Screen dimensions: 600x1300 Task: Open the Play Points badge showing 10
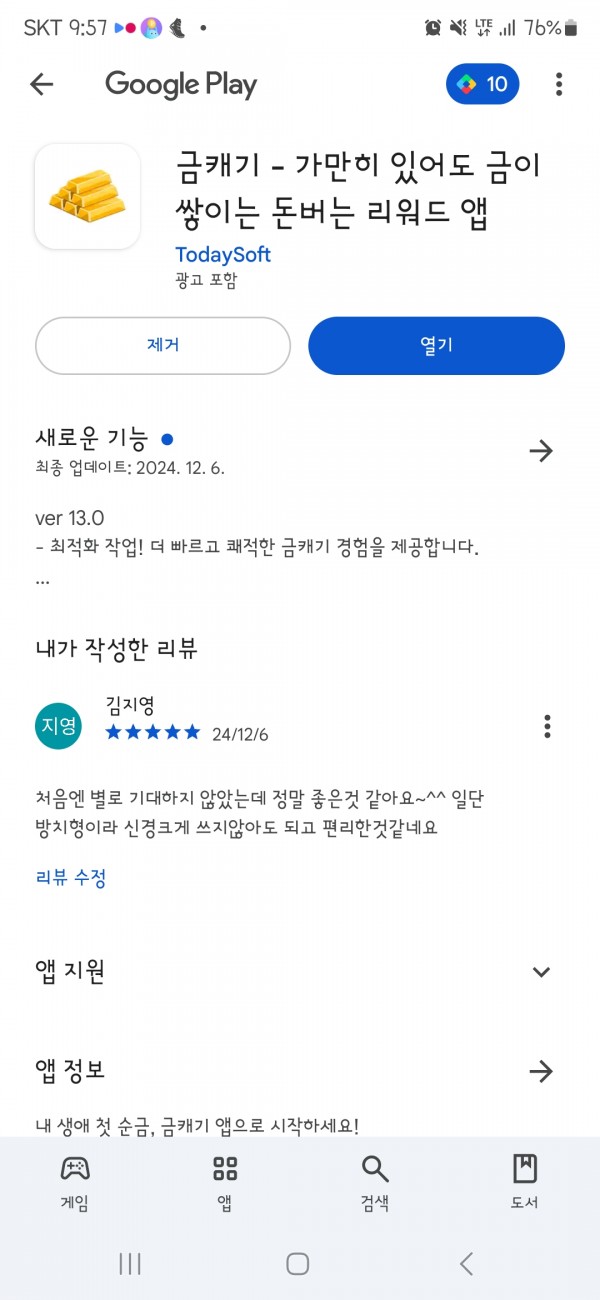pos(482,85)
